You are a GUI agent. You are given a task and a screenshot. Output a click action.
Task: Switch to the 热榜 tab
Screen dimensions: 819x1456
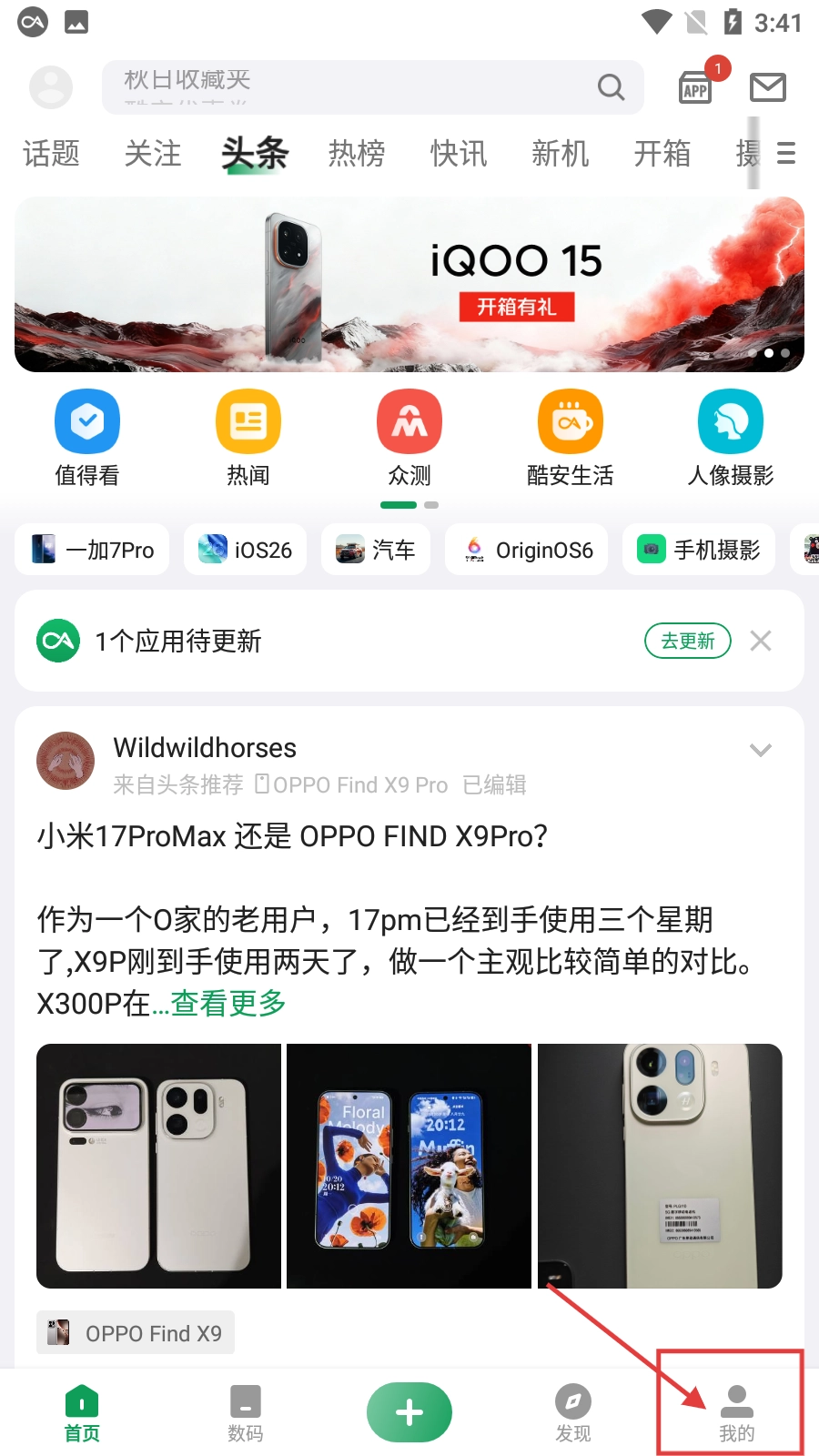pos(357,153)
